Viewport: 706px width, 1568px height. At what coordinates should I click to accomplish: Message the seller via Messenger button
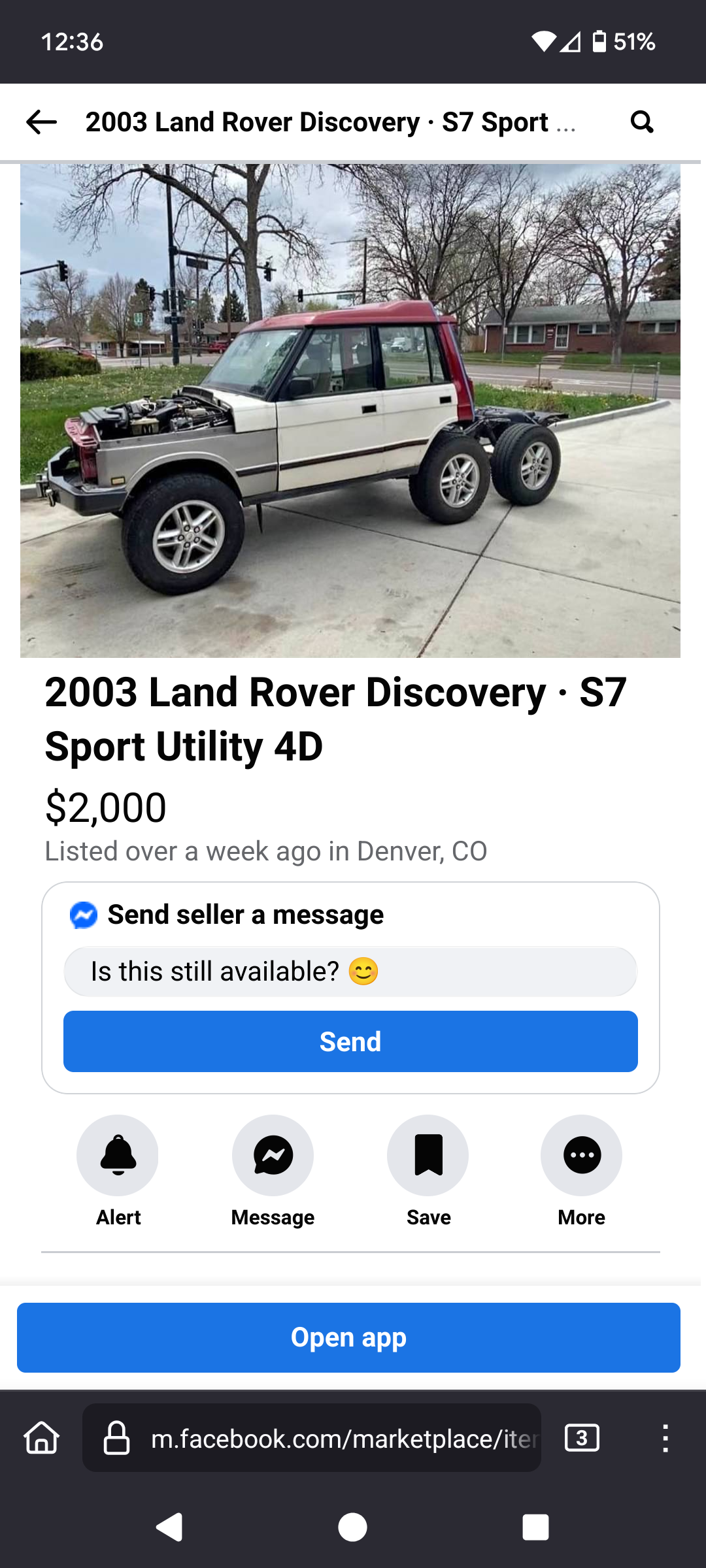(x=273, y=1155)
